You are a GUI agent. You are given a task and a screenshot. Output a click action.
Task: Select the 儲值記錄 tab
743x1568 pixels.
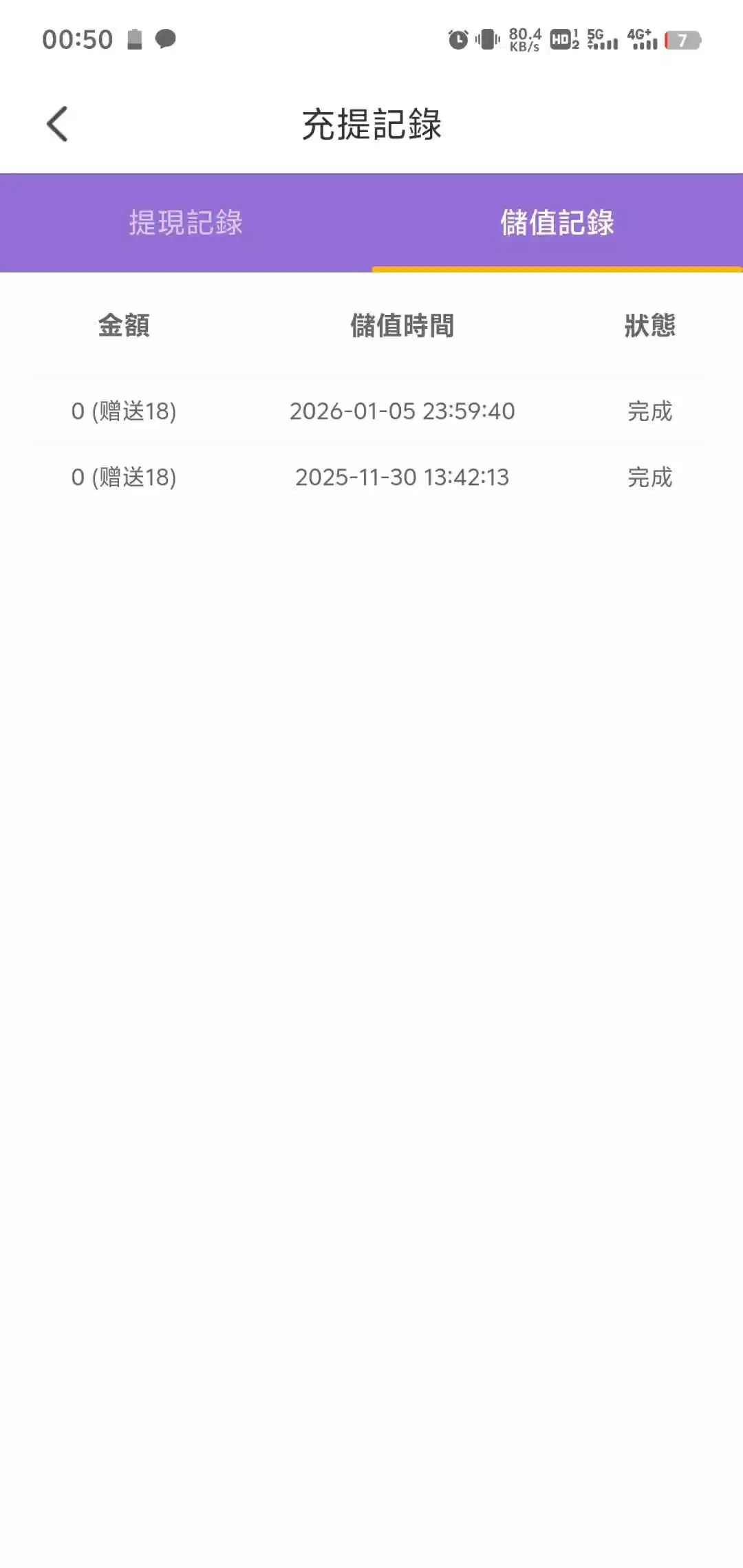tap(557, 223)
